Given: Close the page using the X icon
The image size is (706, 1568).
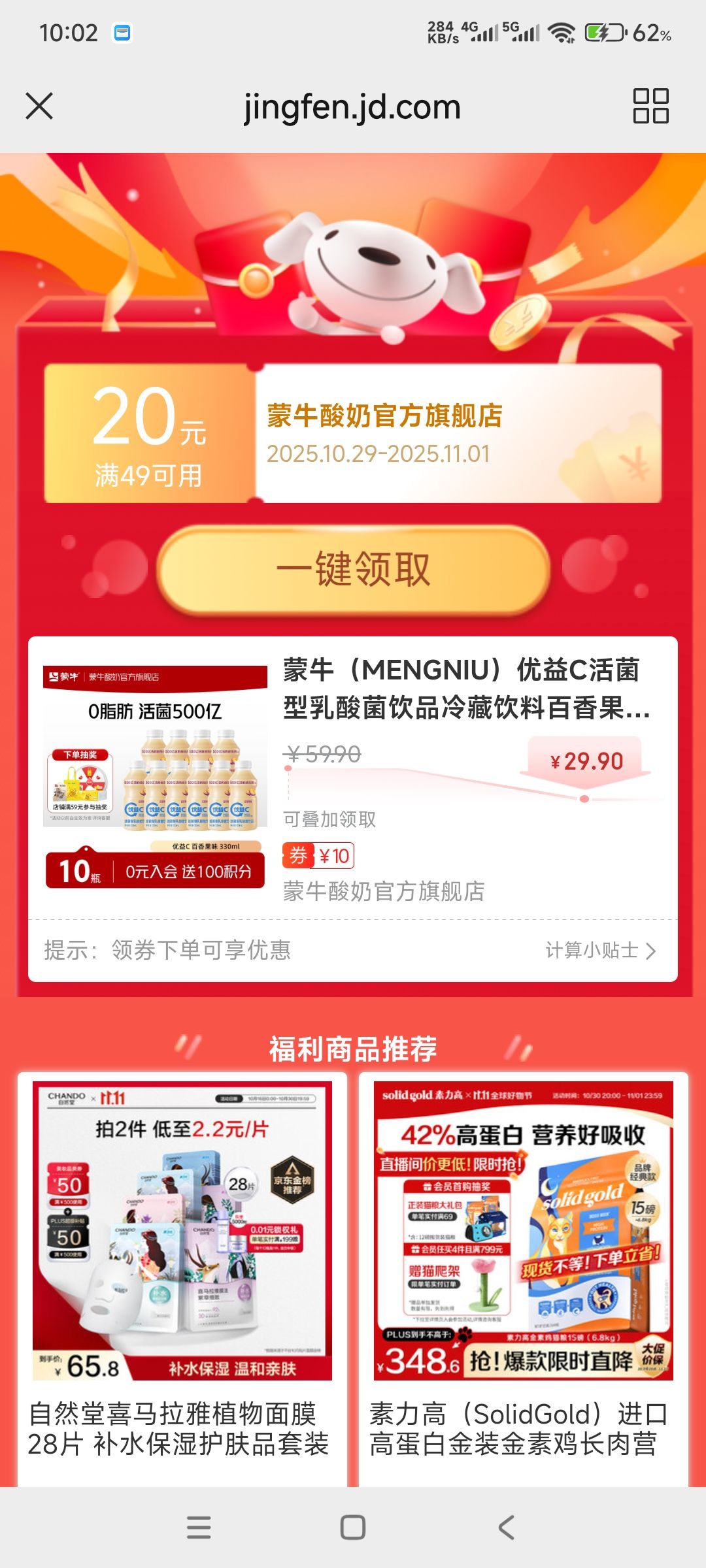Looking at the screenshot, I should click(41, 108).
